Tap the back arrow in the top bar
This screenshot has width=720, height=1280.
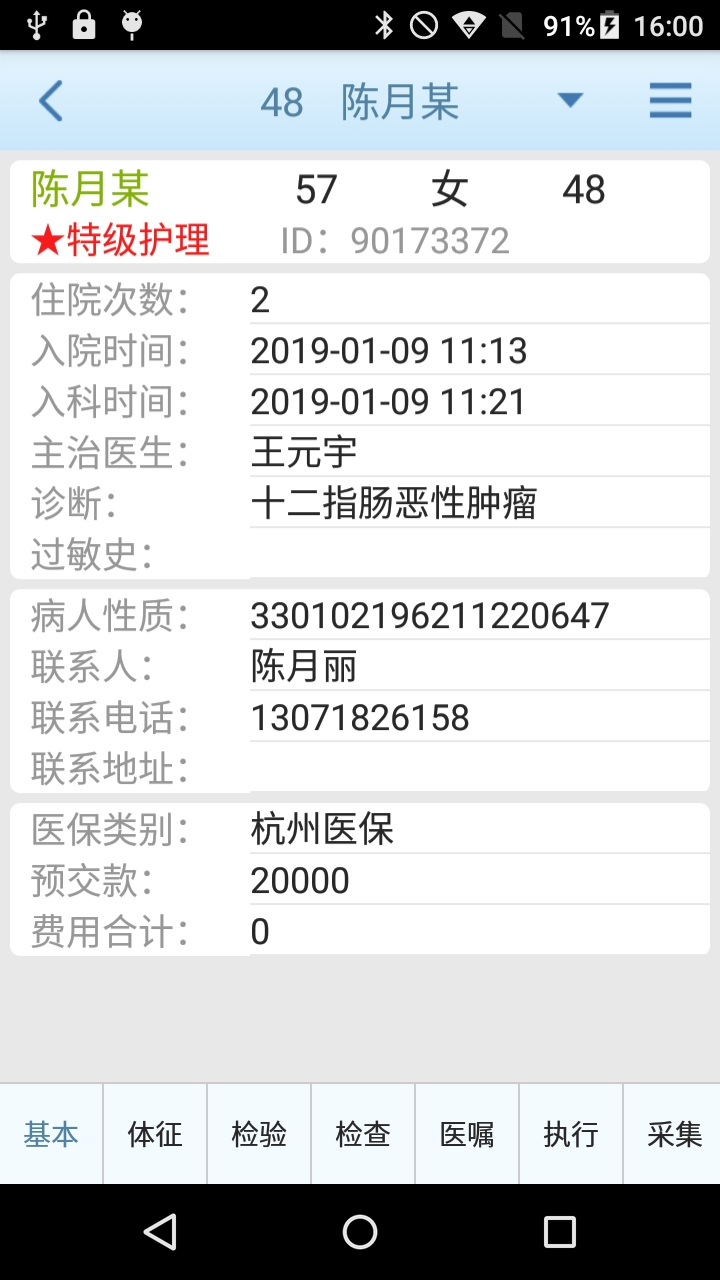(x=50, y=100)
